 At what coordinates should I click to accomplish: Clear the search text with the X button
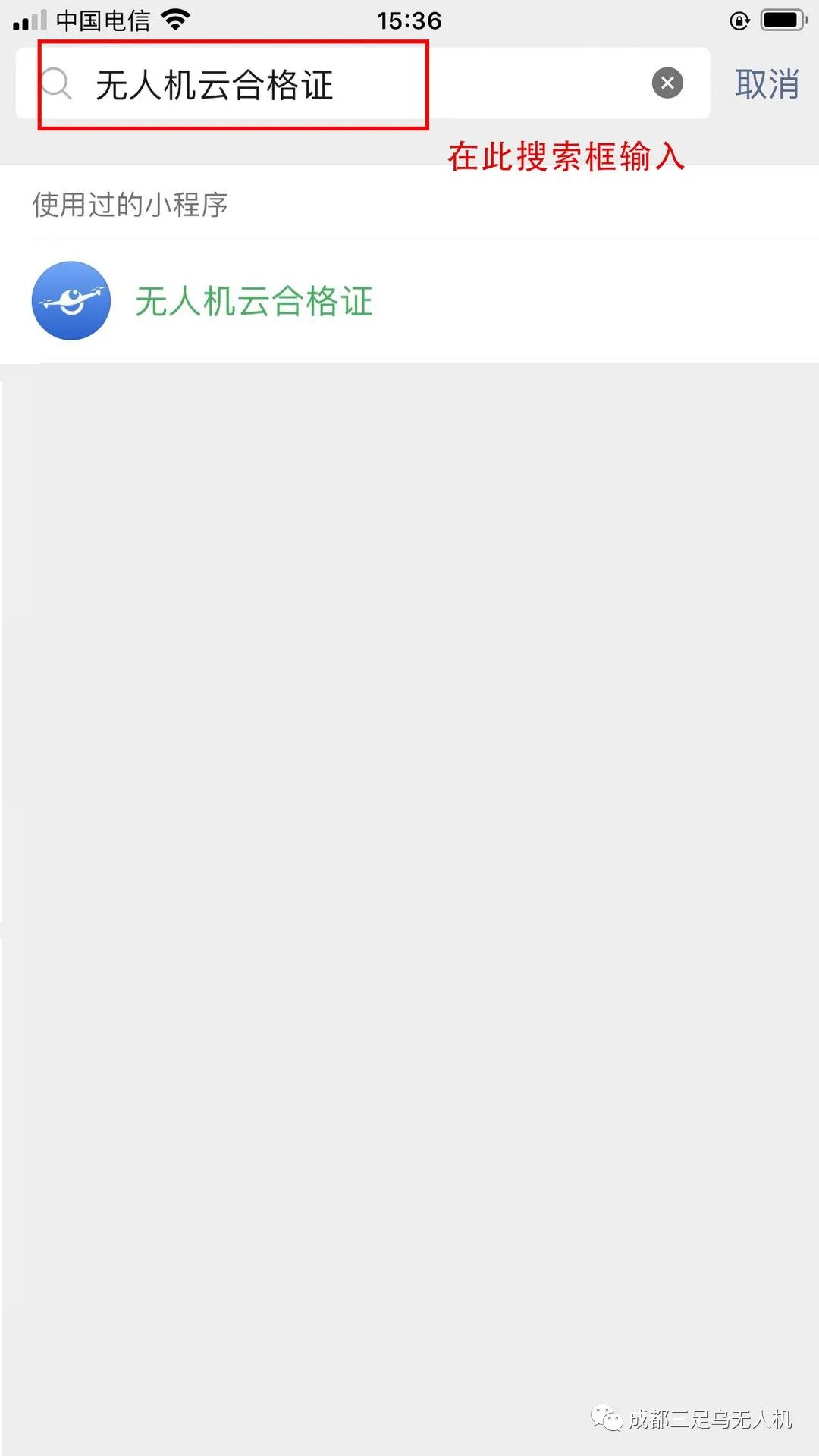pos(667,83)
